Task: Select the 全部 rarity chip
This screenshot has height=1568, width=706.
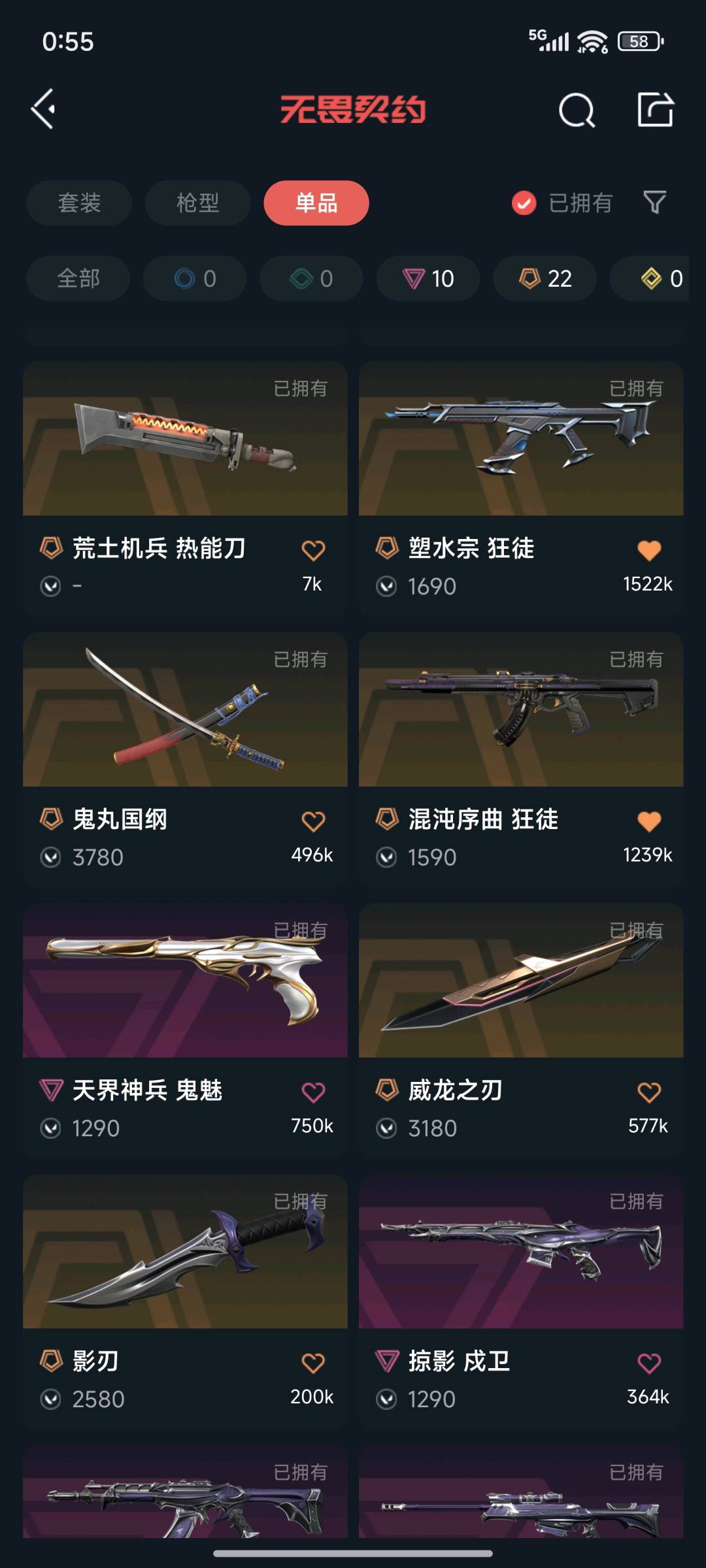Action: [78, 278]
